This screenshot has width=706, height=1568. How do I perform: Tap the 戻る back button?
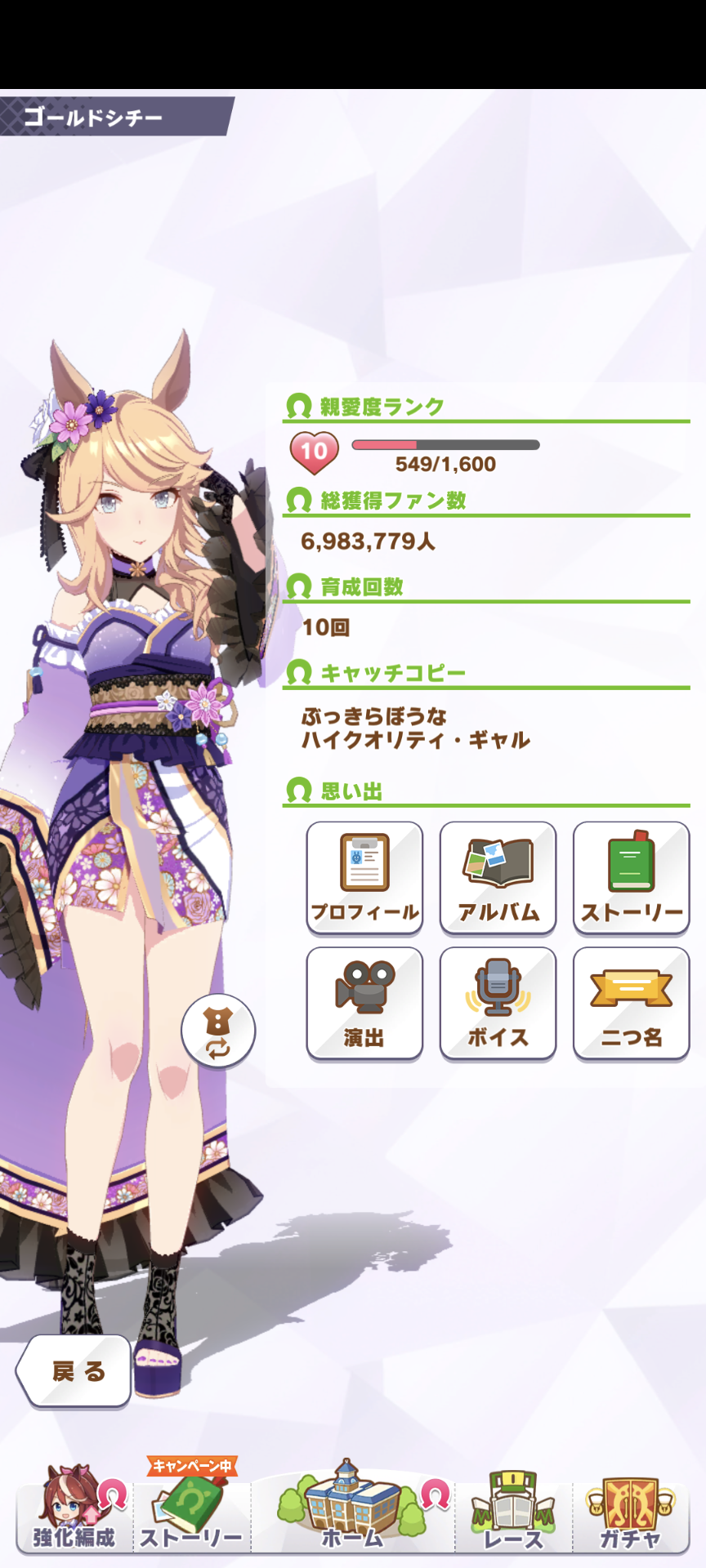(76, 1371)
